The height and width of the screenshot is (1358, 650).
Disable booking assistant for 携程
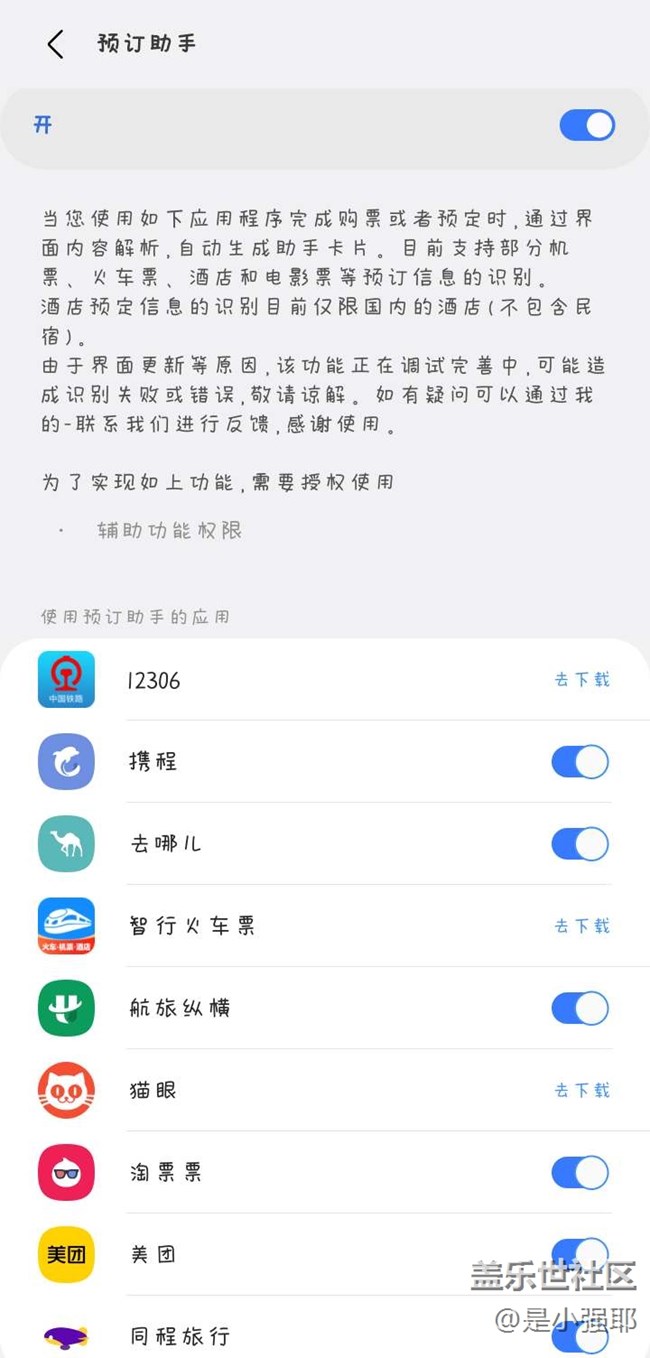click(x=580, y=762)
